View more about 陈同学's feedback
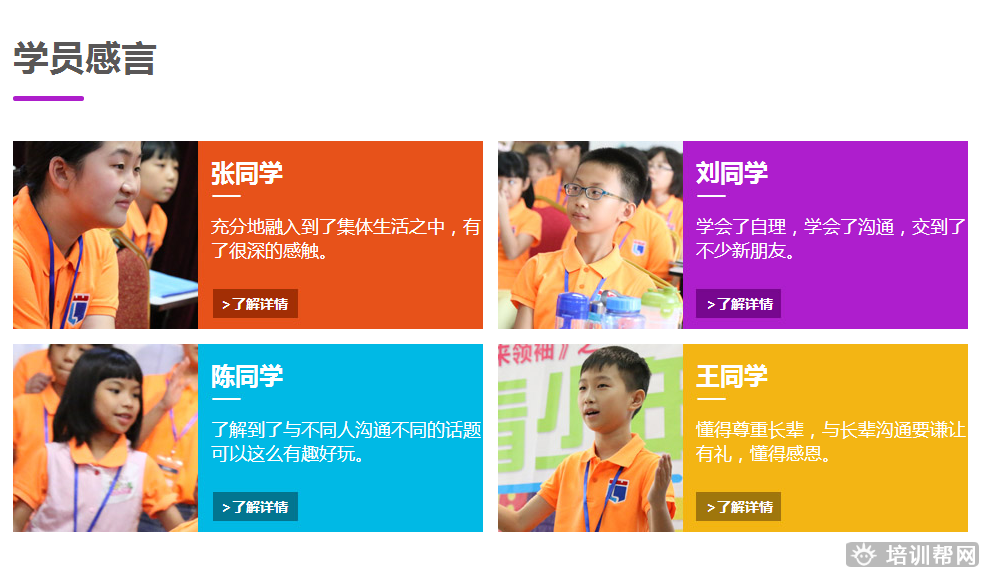The height and width of the screenshot is (572, 984). pyautogui.click(x=255, y=507)
